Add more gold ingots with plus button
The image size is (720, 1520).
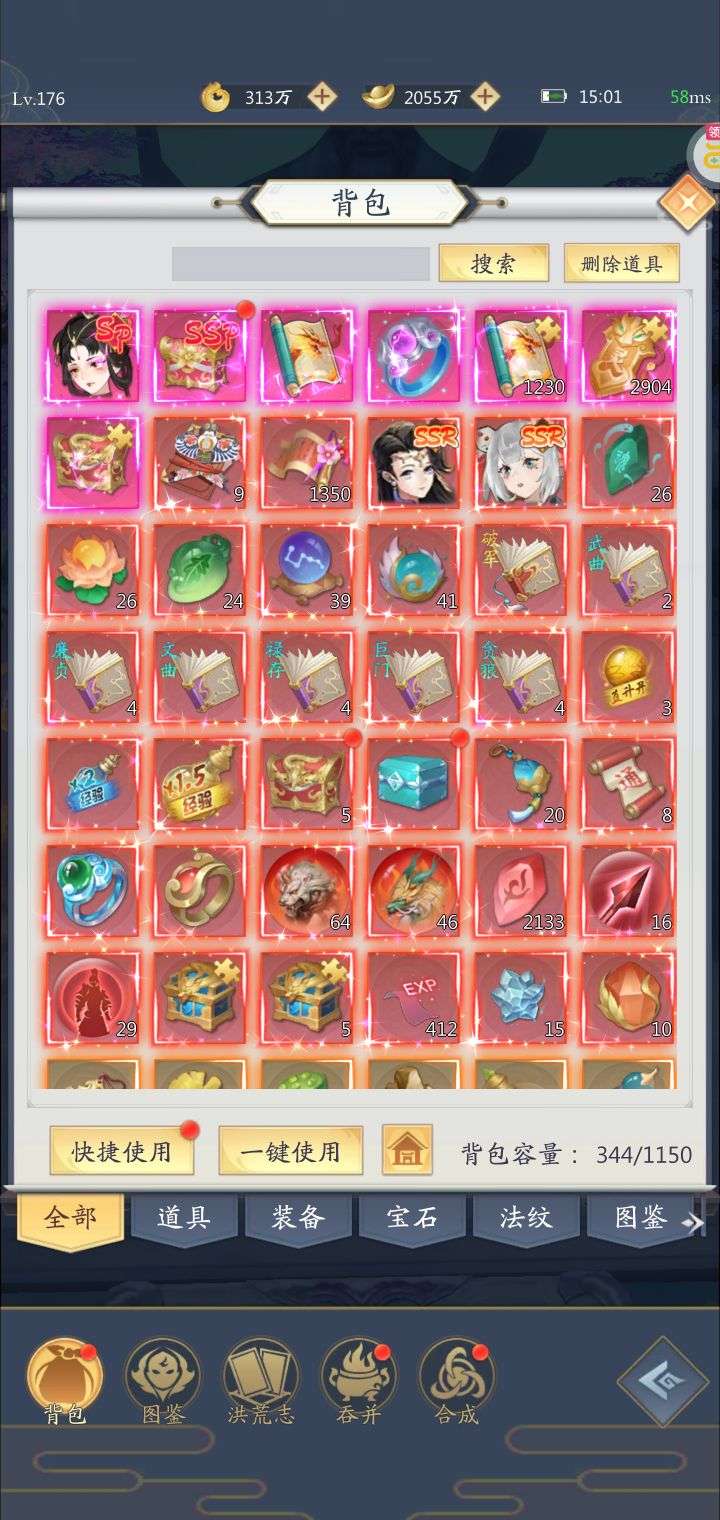[485, 97]
